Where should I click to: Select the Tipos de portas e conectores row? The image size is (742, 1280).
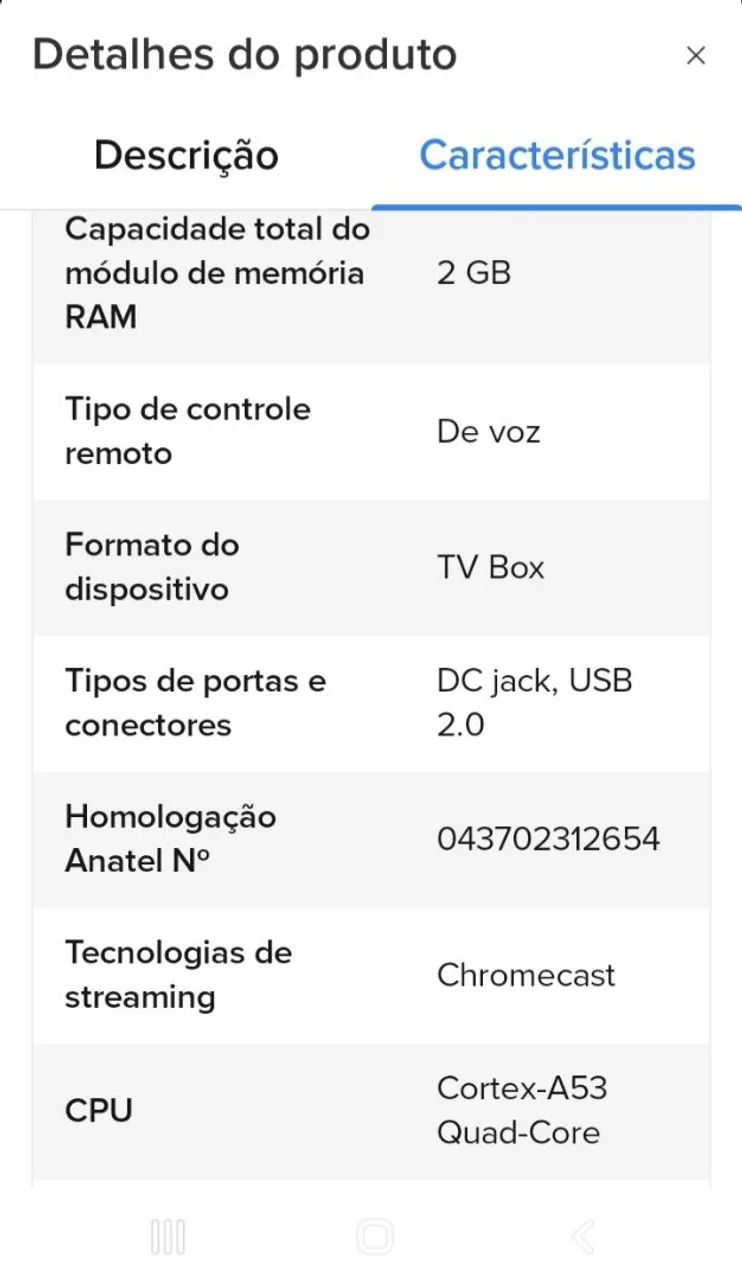click(195, 703)
